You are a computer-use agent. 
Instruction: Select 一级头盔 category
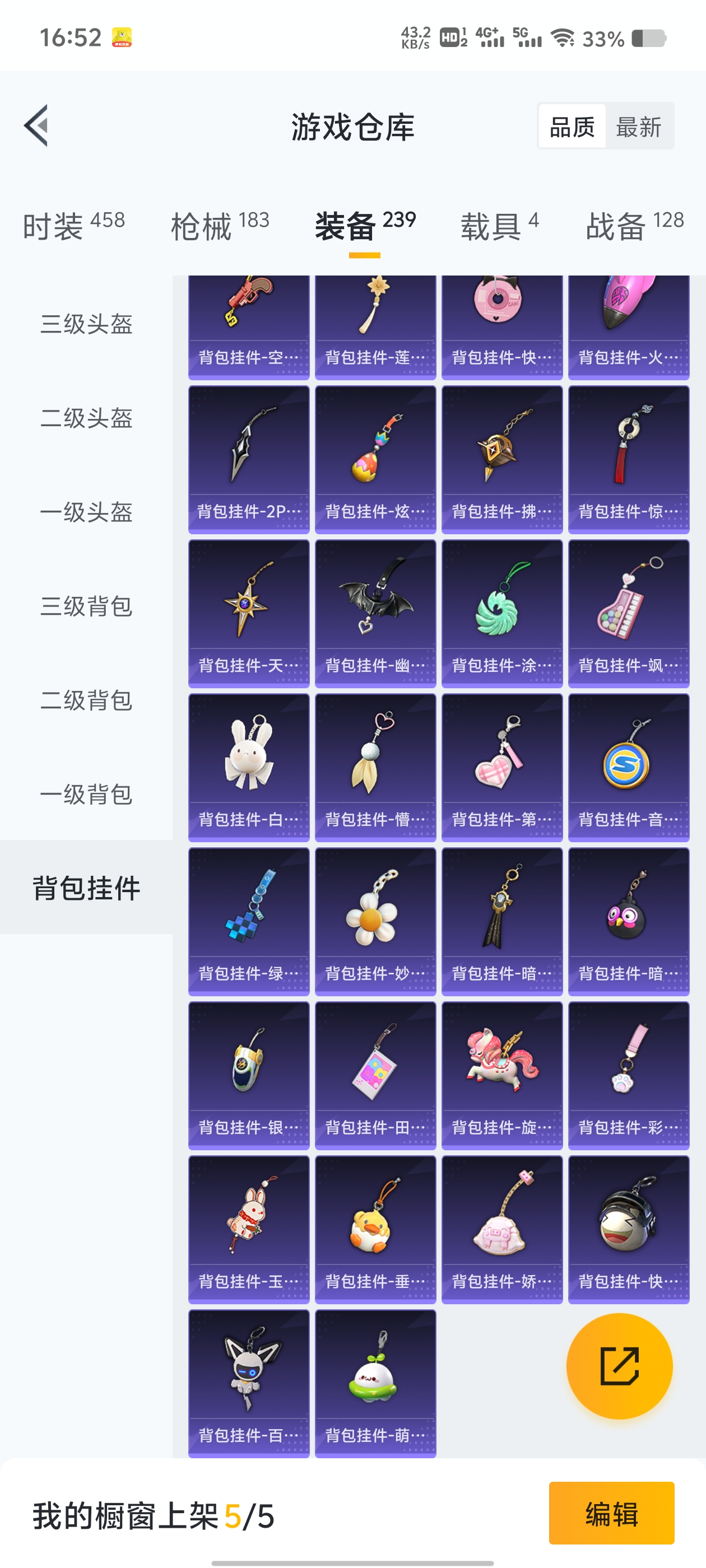pos(86,512)
